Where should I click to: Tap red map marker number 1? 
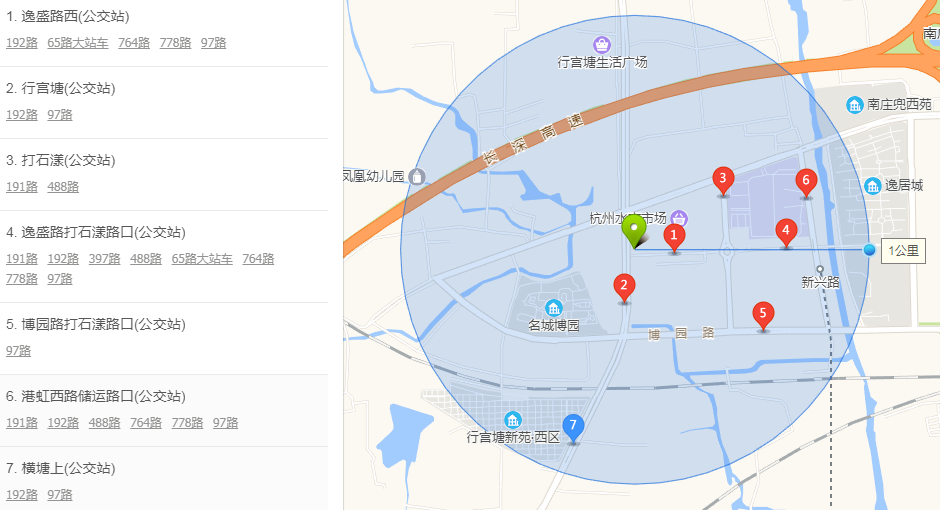(x=674, y=237)
